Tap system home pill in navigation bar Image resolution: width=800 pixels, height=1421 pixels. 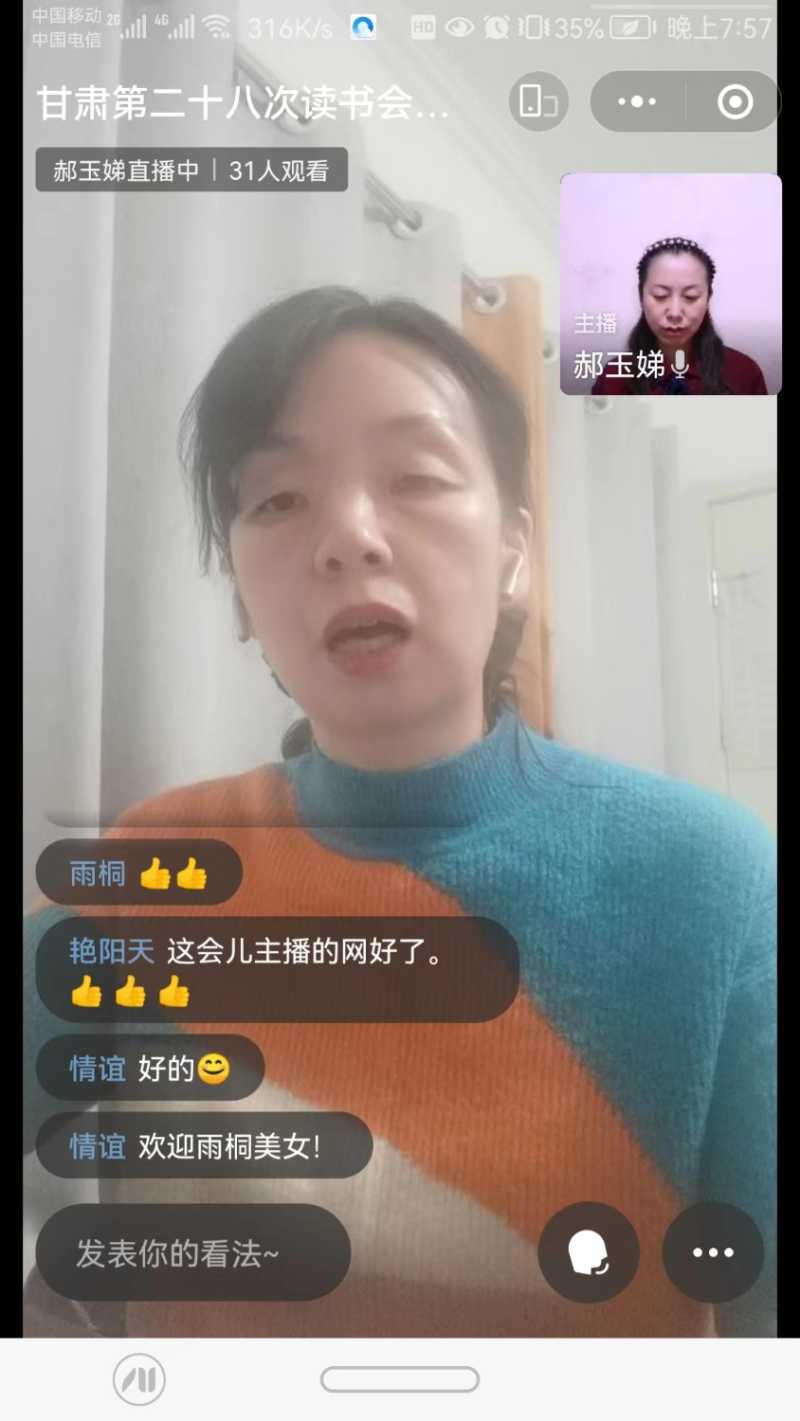tap(399, 1380)
